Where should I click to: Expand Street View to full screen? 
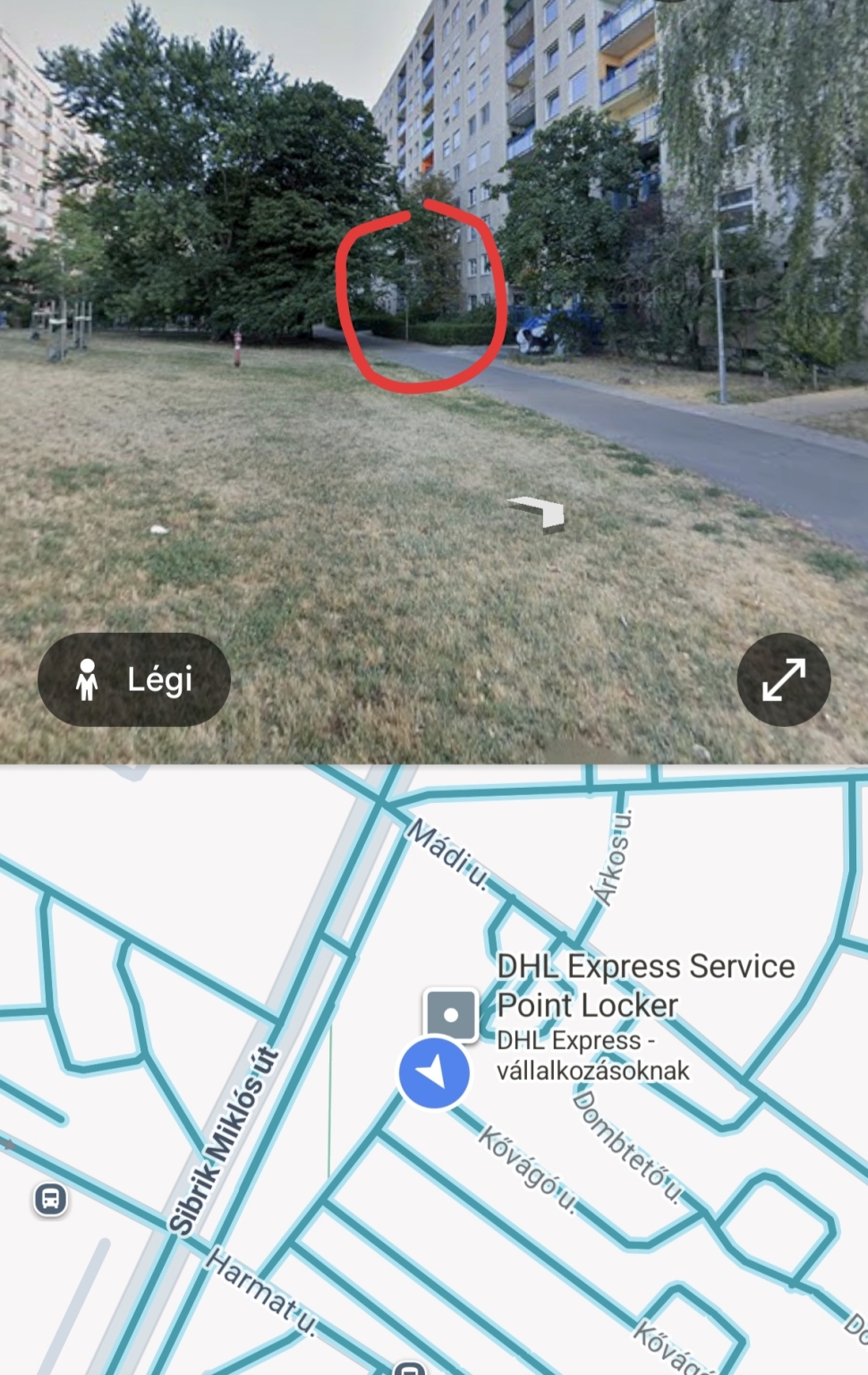coord(783,679)
